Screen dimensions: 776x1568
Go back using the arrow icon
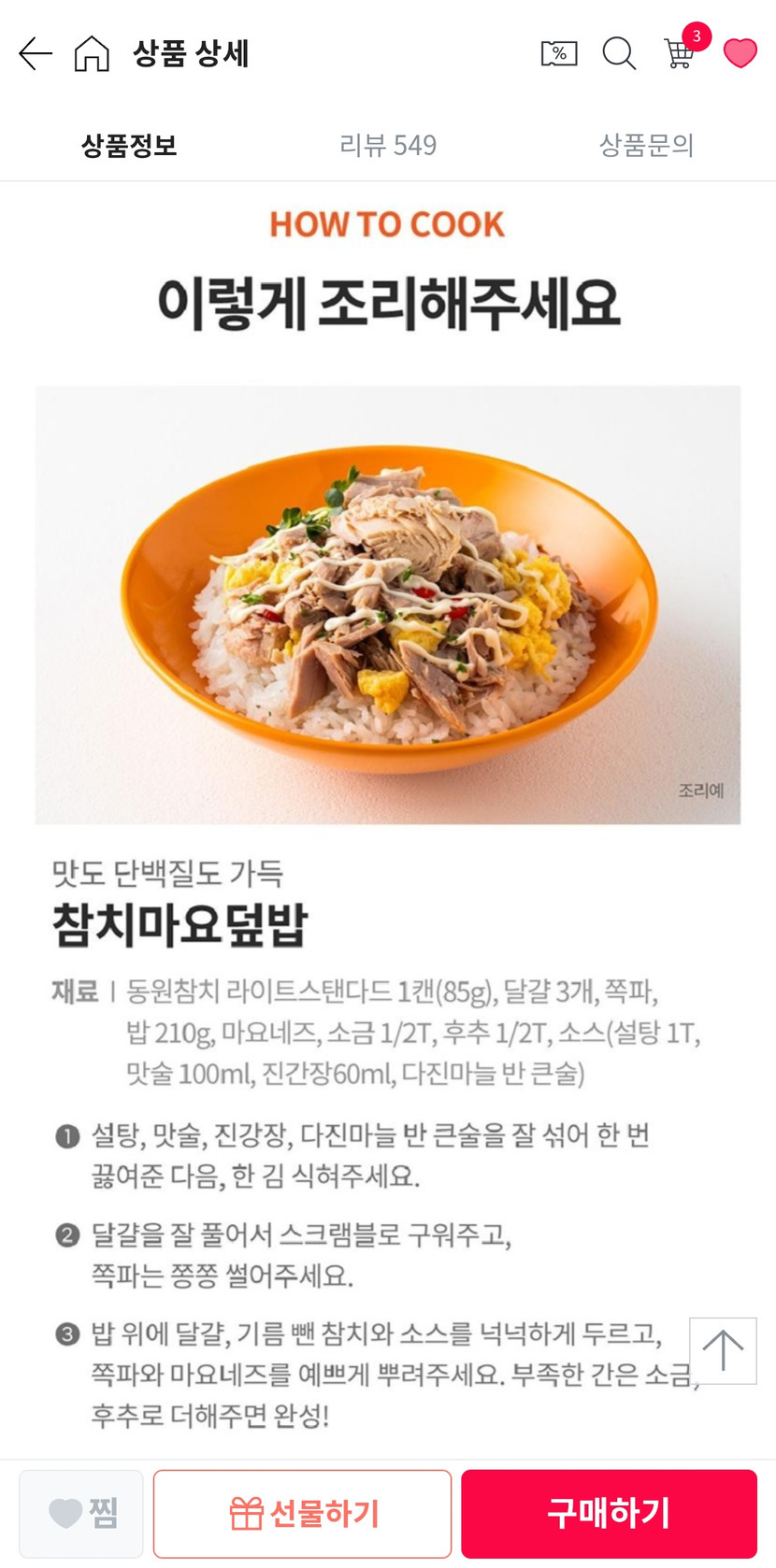pyautogui.click(x=36, y=54)
